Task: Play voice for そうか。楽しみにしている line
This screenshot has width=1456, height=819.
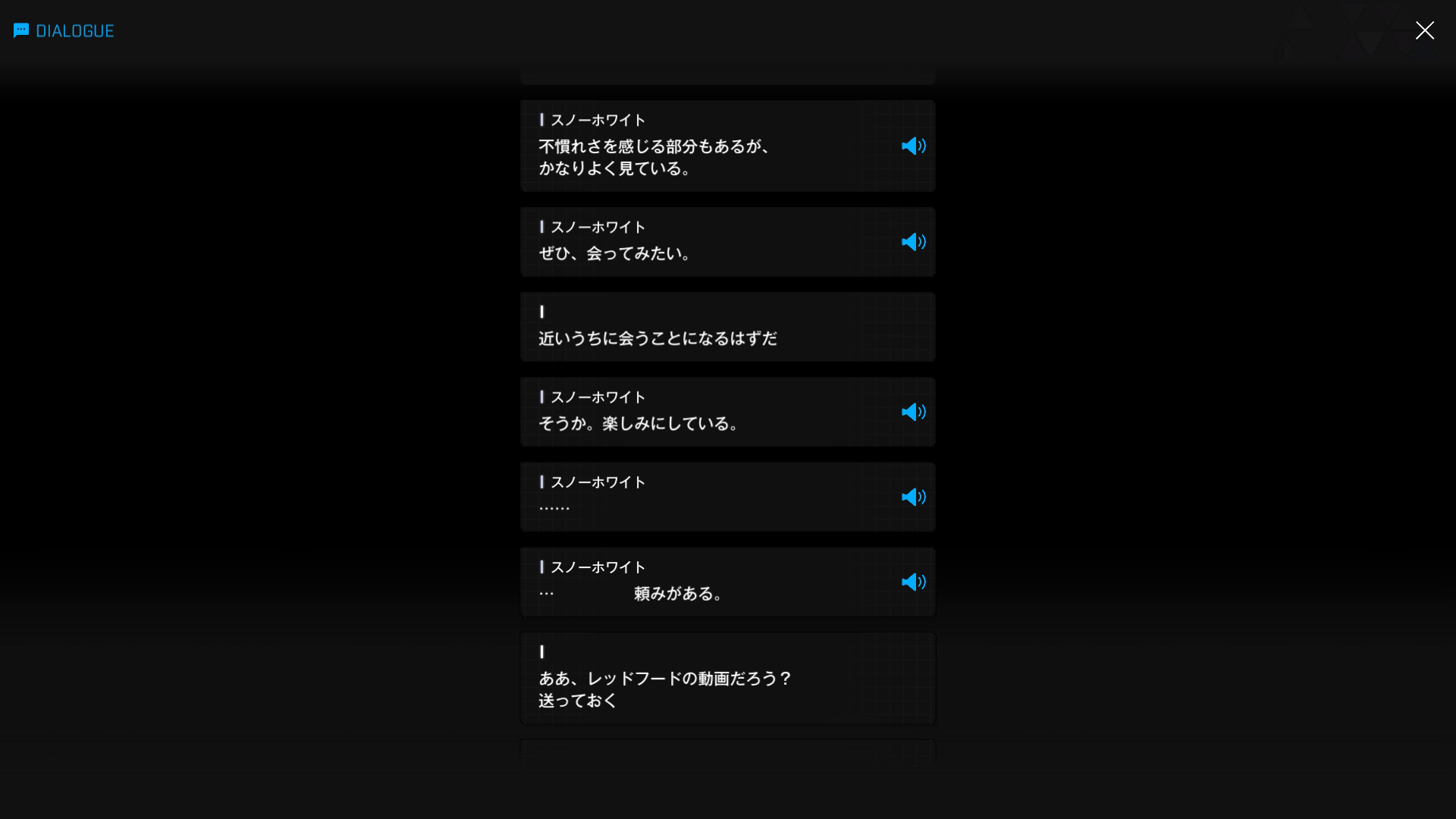Action: (913, 412)
